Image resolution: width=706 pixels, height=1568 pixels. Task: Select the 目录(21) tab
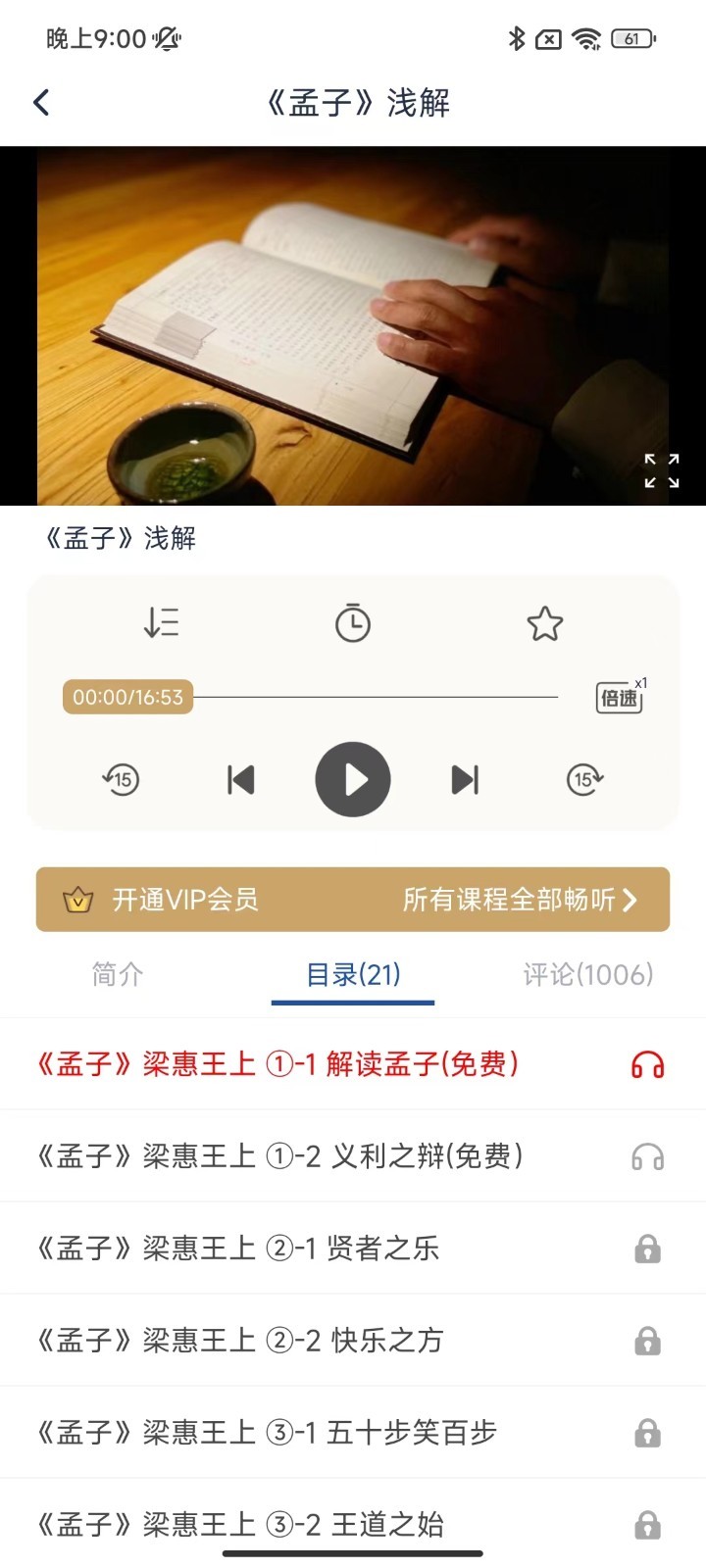coord(353,974)
